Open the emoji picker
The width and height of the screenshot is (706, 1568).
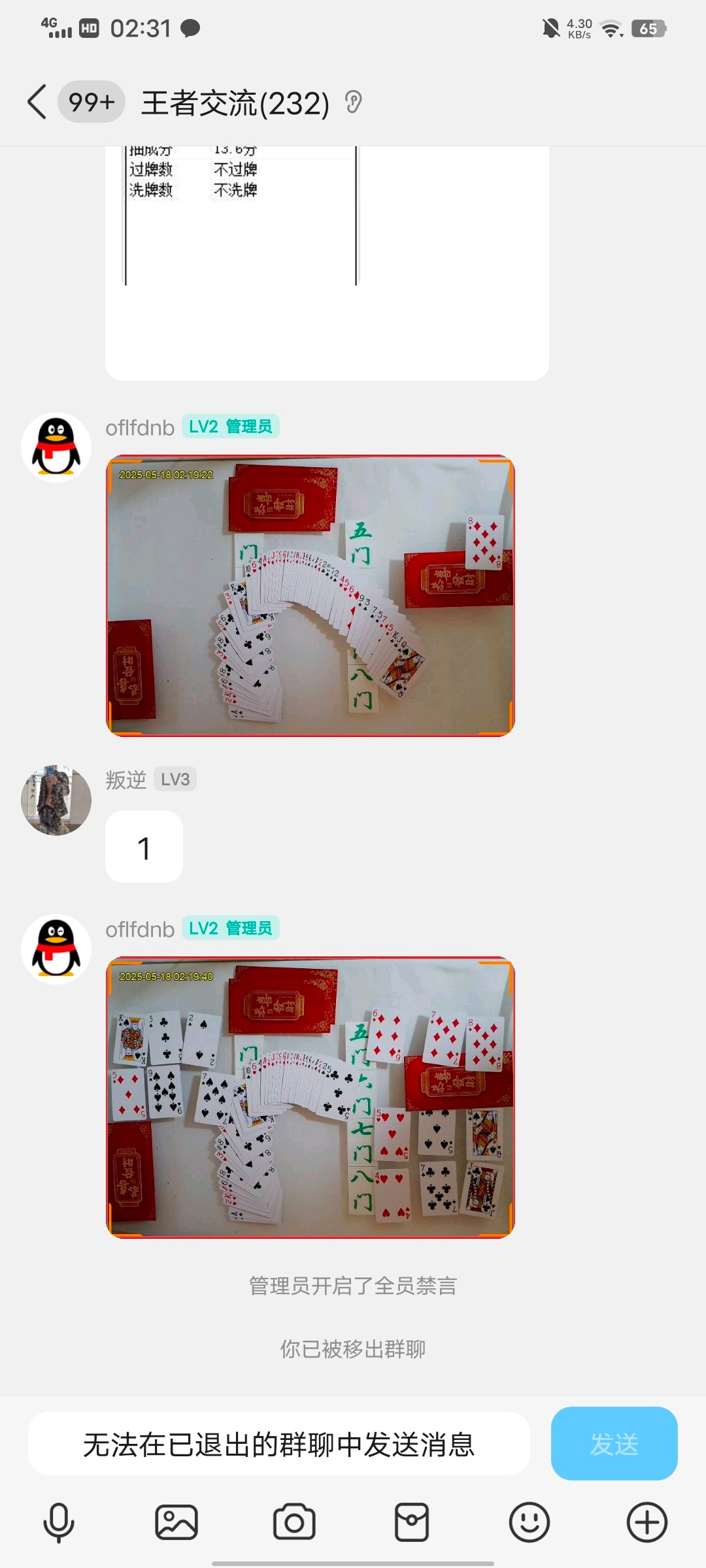pyautogui.click(x=529, y=1522)
